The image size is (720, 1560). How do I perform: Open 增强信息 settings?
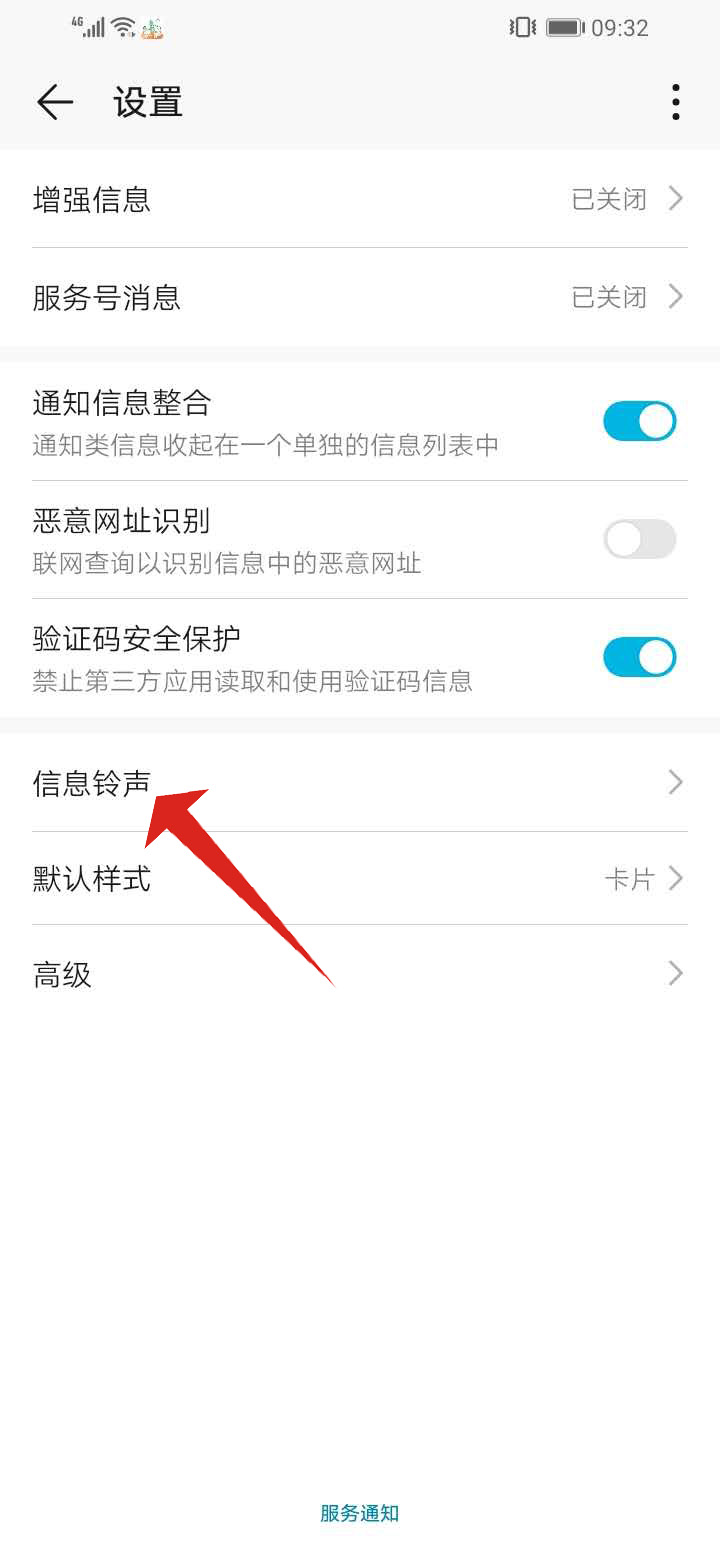(x=360, y=199)
